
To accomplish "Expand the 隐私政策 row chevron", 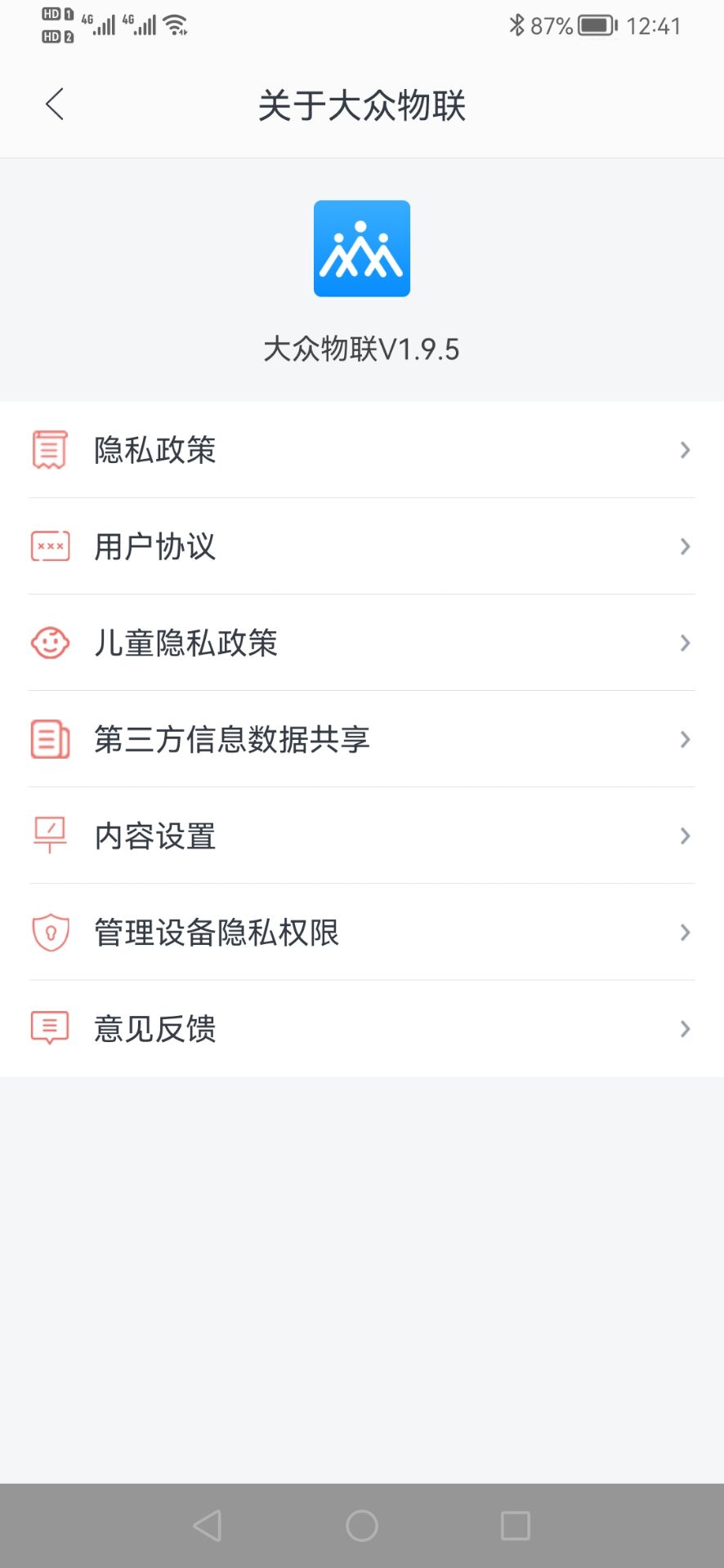I will tap(684, 450).
